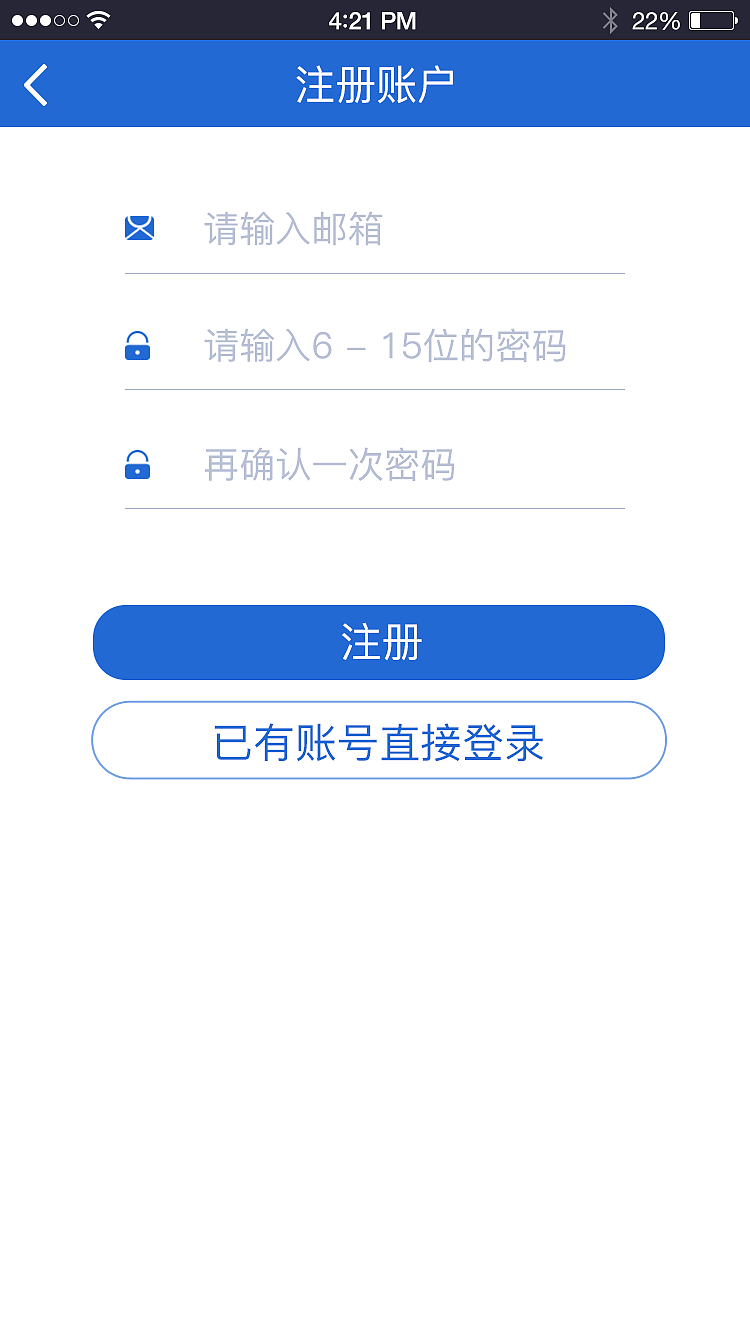This screenshot has height=1334, width=750.
Task: Tap the back arrow in the header
Action: tap(36, 84)
